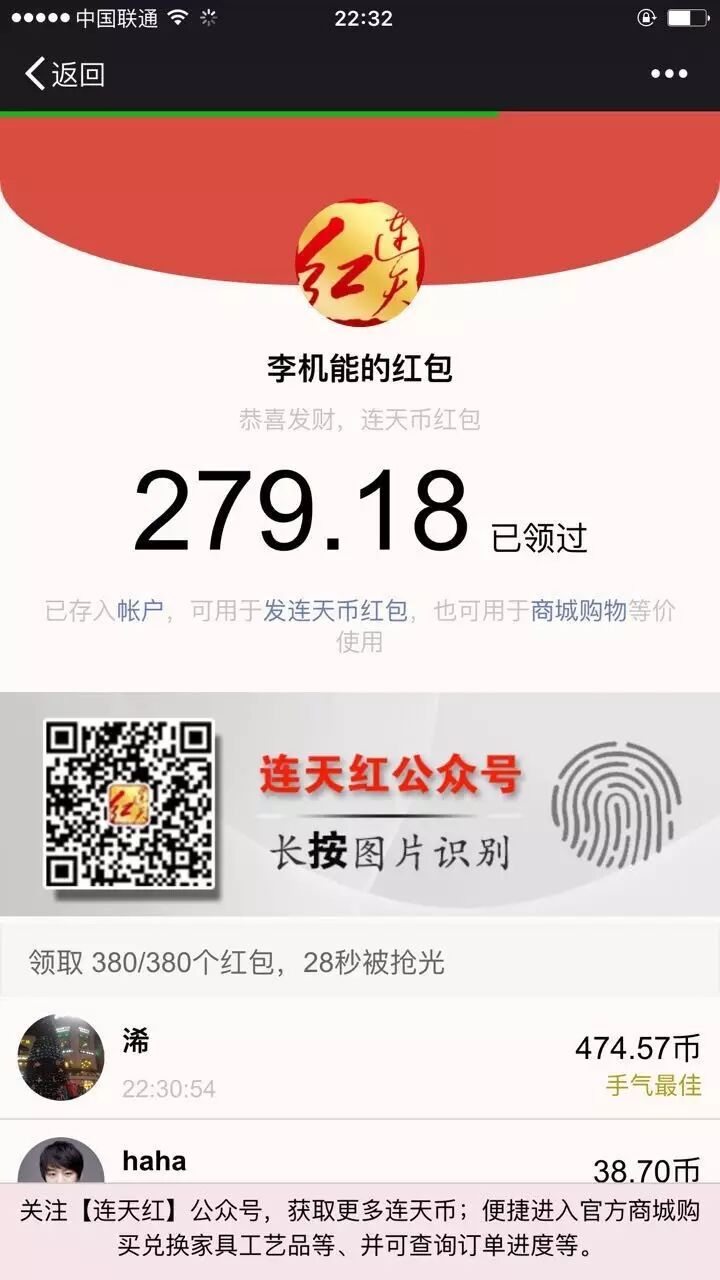
Task: Open the three-dot overflow menu
Action: tap(669, 74)
